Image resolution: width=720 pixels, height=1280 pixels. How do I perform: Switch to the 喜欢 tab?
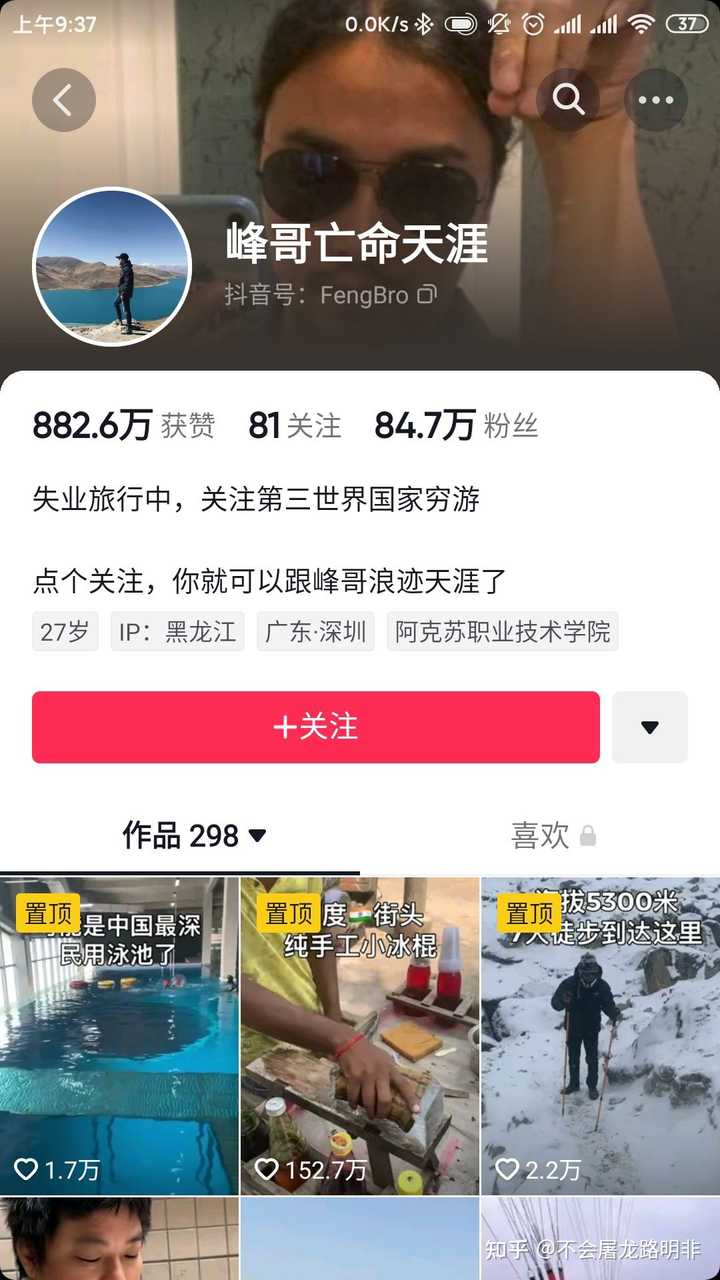(552, 835)
